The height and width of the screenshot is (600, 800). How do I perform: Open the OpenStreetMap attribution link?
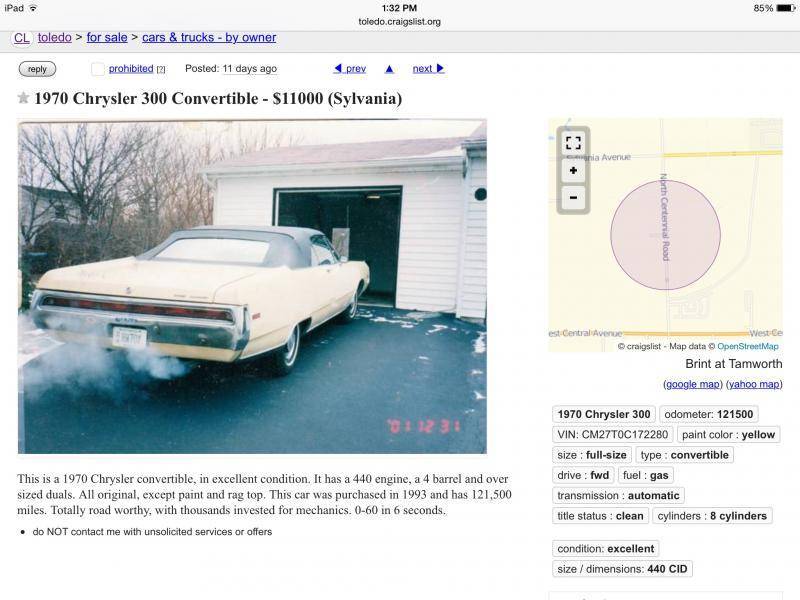(x=747, y=346)
